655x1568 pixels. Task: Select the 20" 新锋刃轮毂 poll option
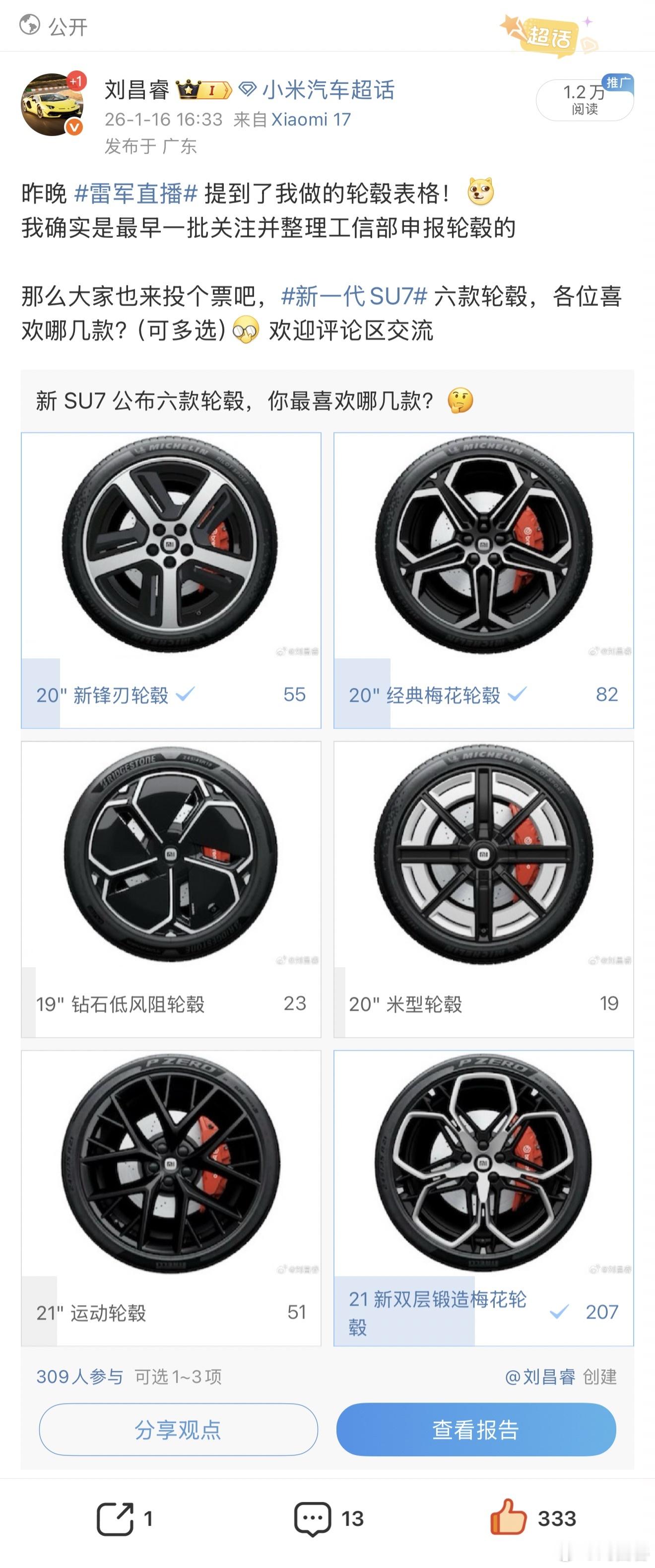[x=171, y=580]
